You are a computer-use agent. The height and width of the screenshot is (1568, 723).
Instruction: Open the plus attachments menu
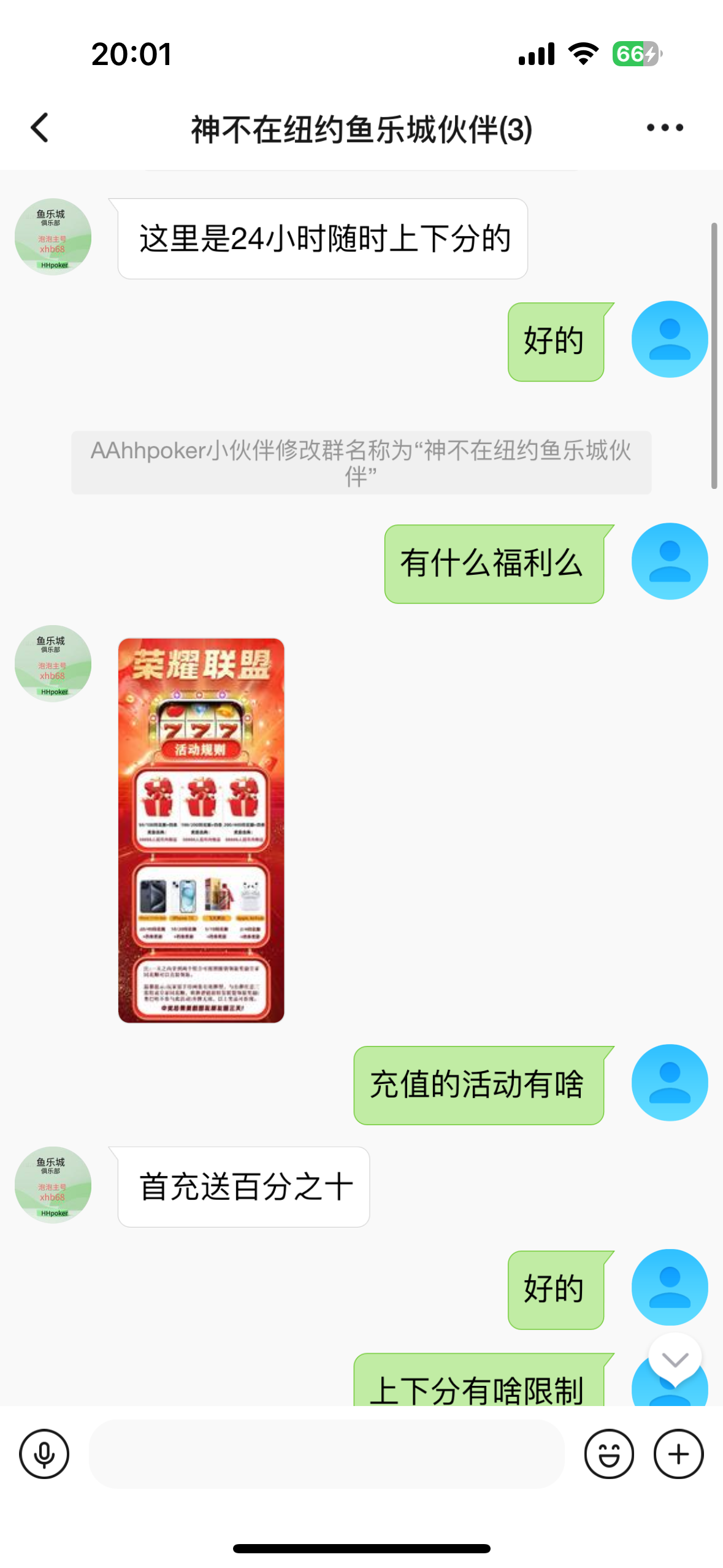678,1453
